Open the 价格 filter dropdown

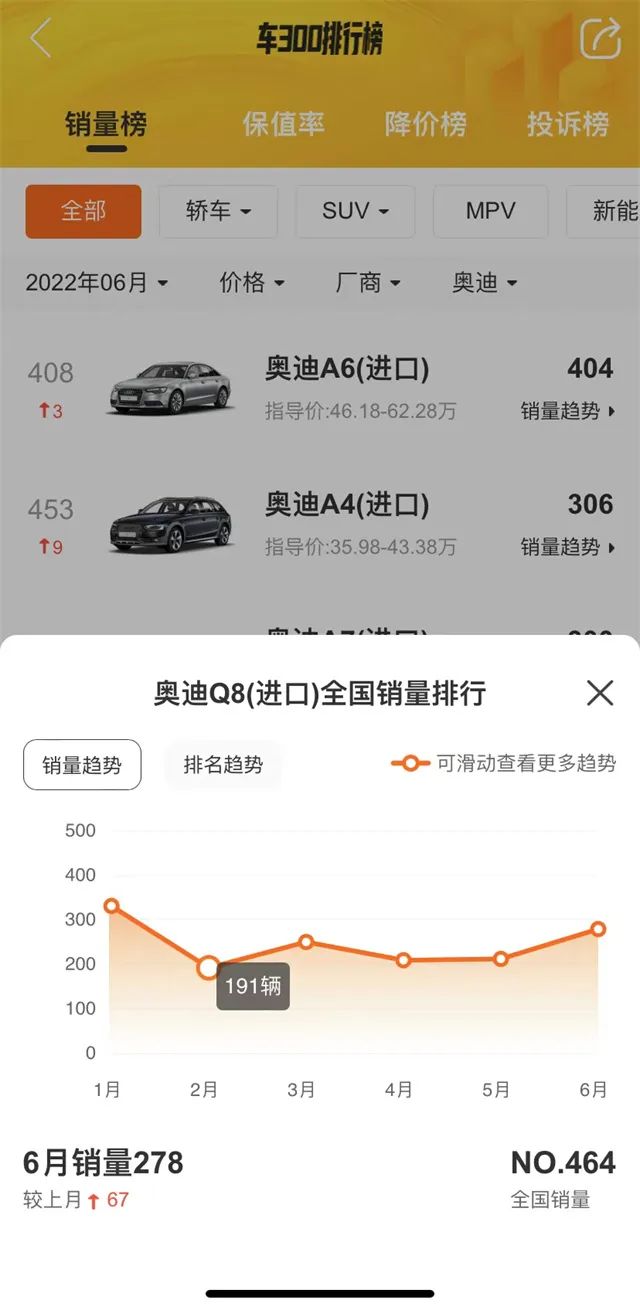(252, 283)
